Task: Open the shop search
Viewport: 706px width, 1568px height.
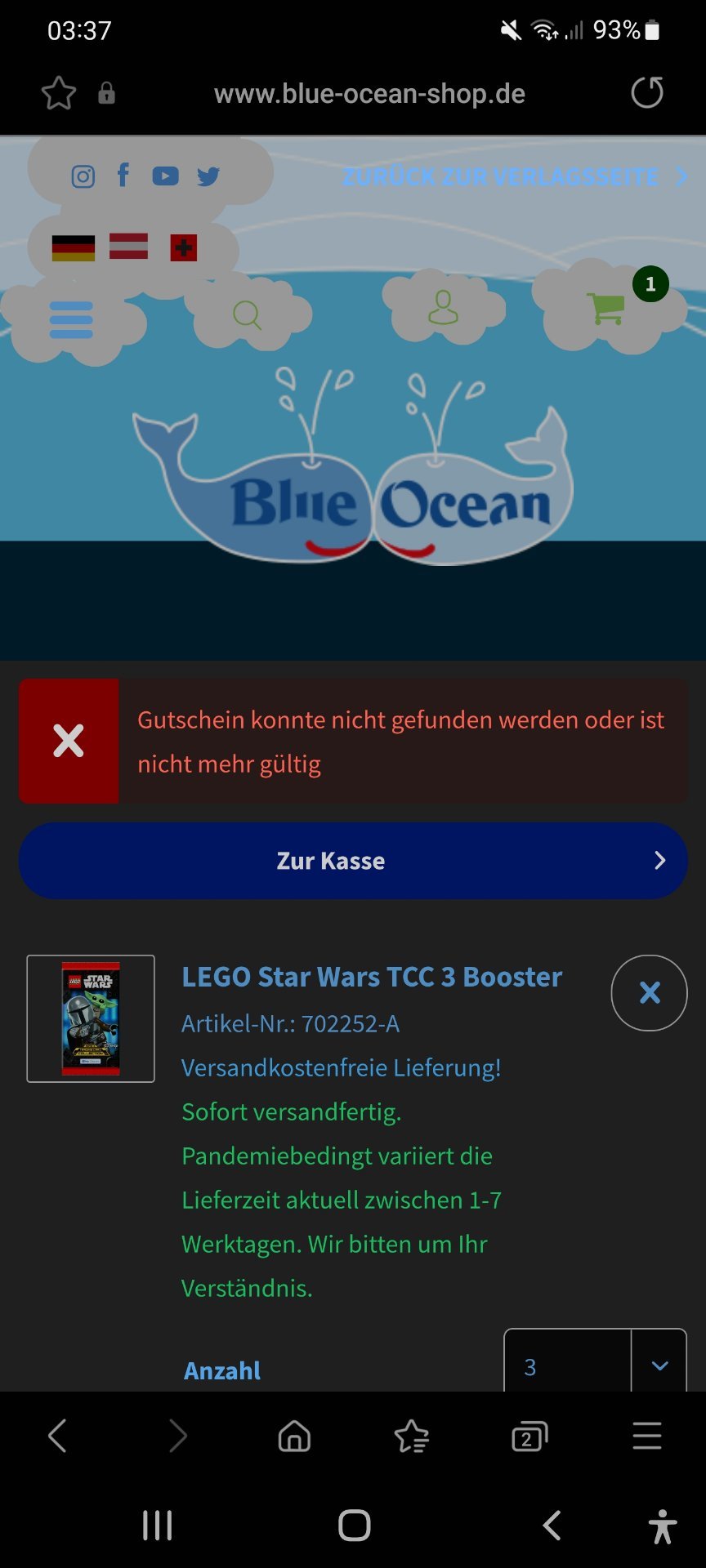Action: pyautogui.click(x=247, y=315)
